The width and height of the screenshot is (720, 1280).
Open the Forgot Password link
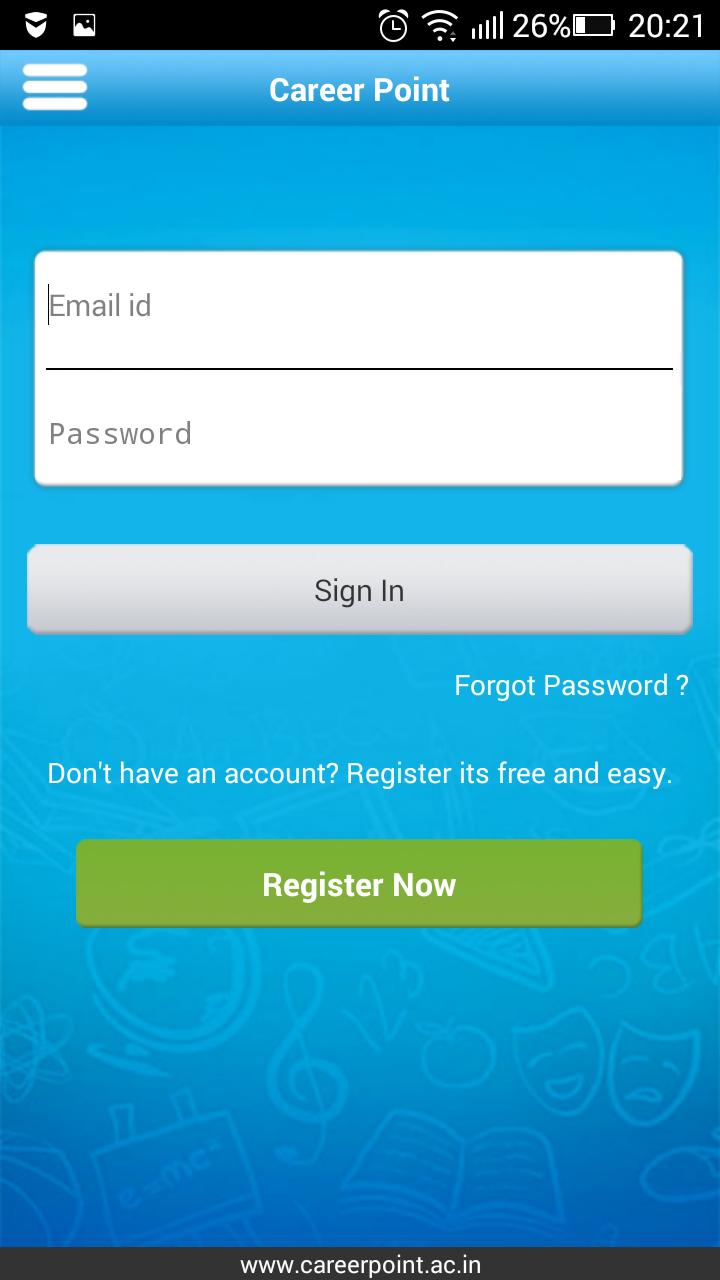click(x=571, y=686)
